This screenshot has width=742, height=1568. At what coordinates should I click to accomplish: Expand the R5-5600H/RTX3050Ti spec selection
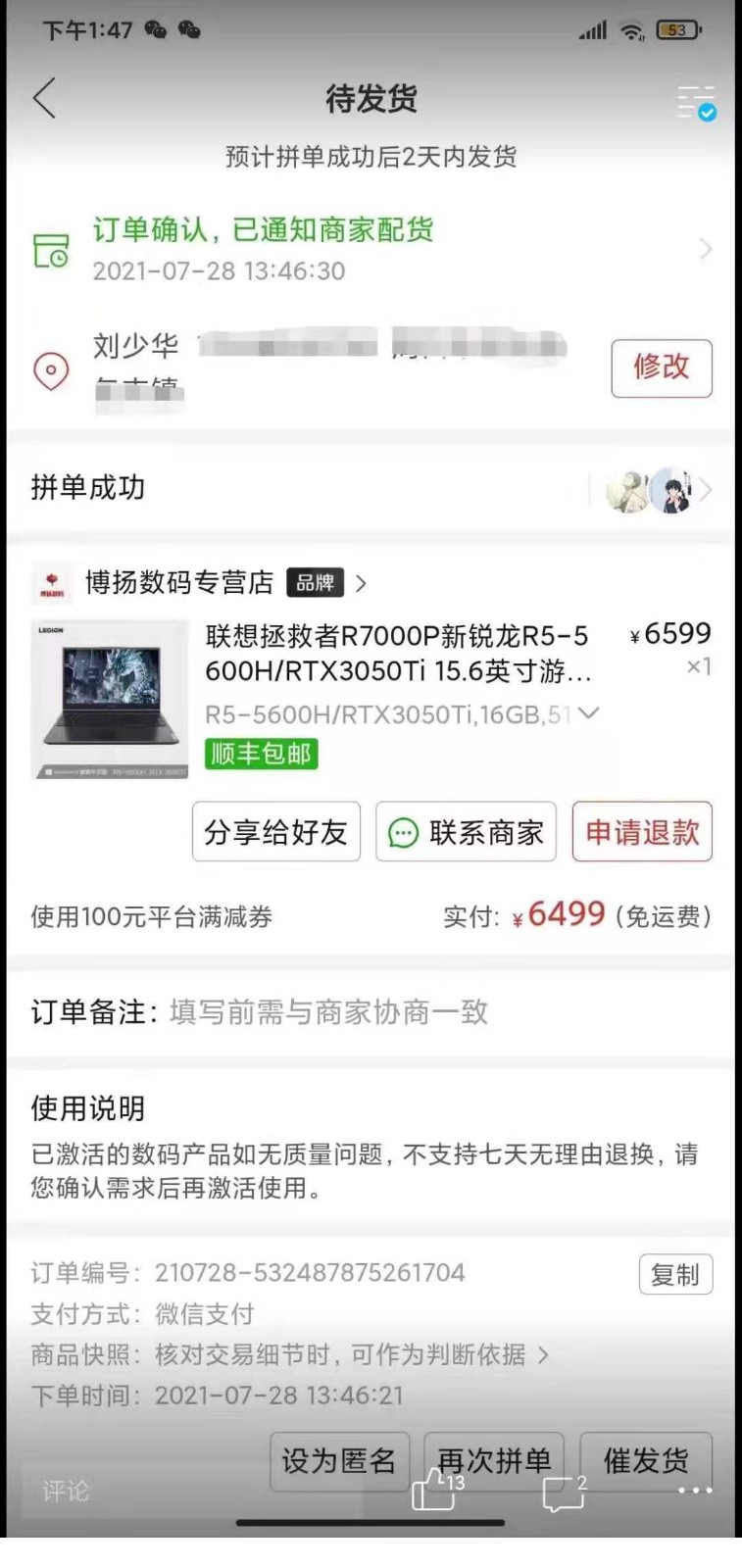(588, 714)
